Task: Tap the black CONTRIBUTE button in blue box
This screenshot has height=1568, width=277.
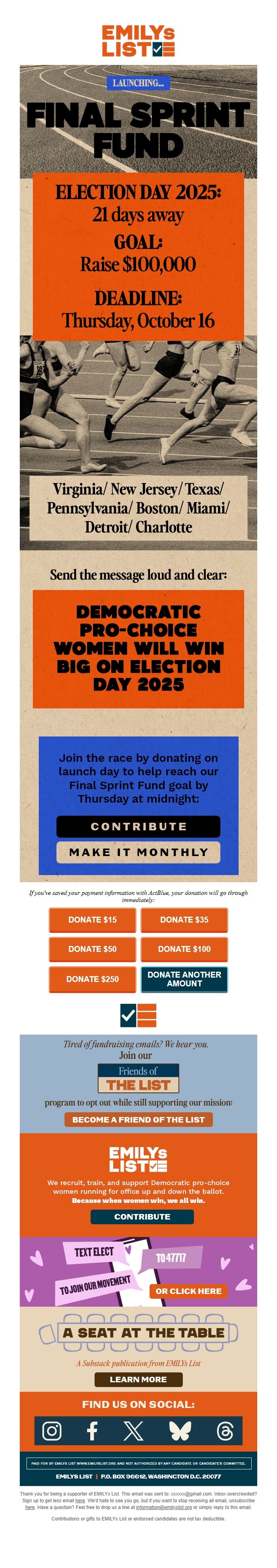Action: [x=138, y=826]
